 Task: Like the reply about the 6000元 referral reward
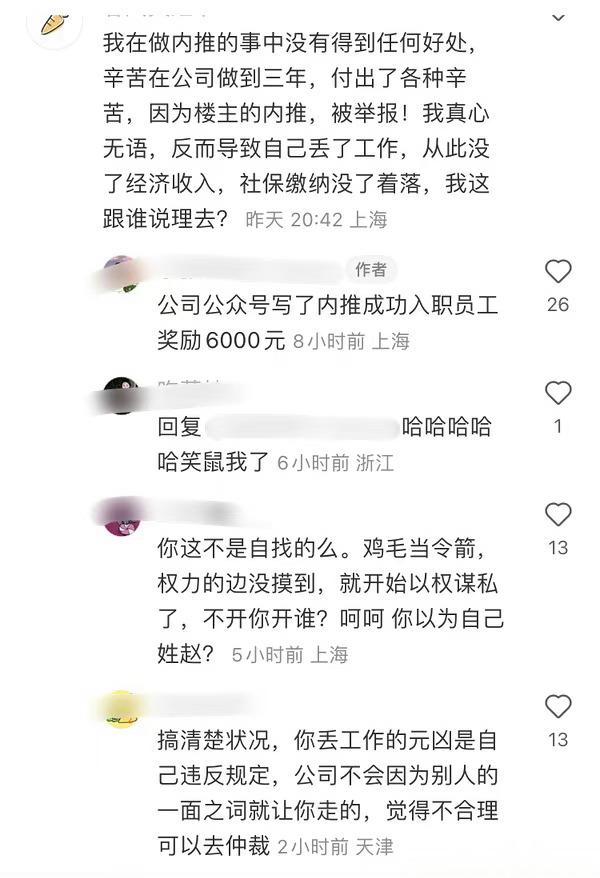click(557, 271)
